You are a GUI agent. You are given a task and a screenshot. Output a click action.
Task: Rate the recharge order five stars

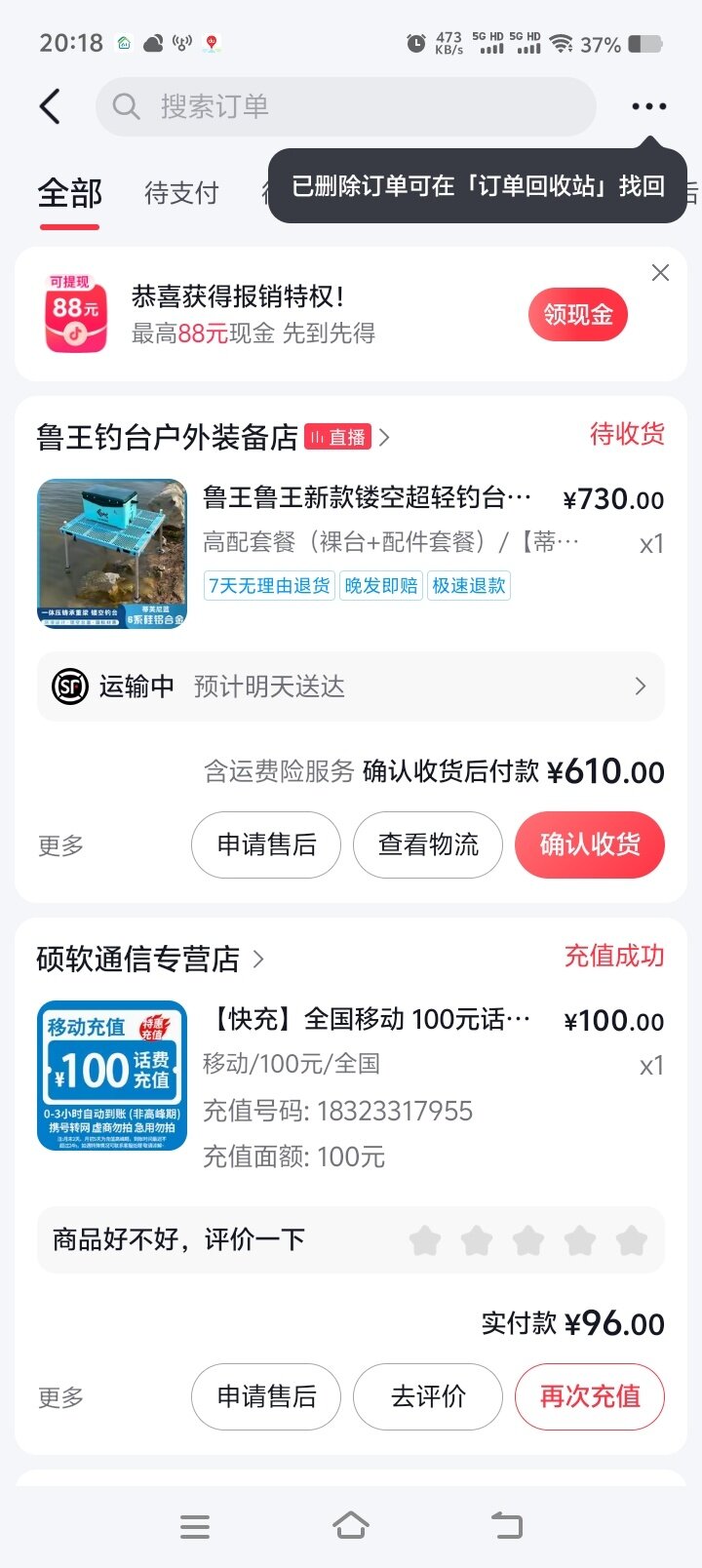click(632, 1240)
